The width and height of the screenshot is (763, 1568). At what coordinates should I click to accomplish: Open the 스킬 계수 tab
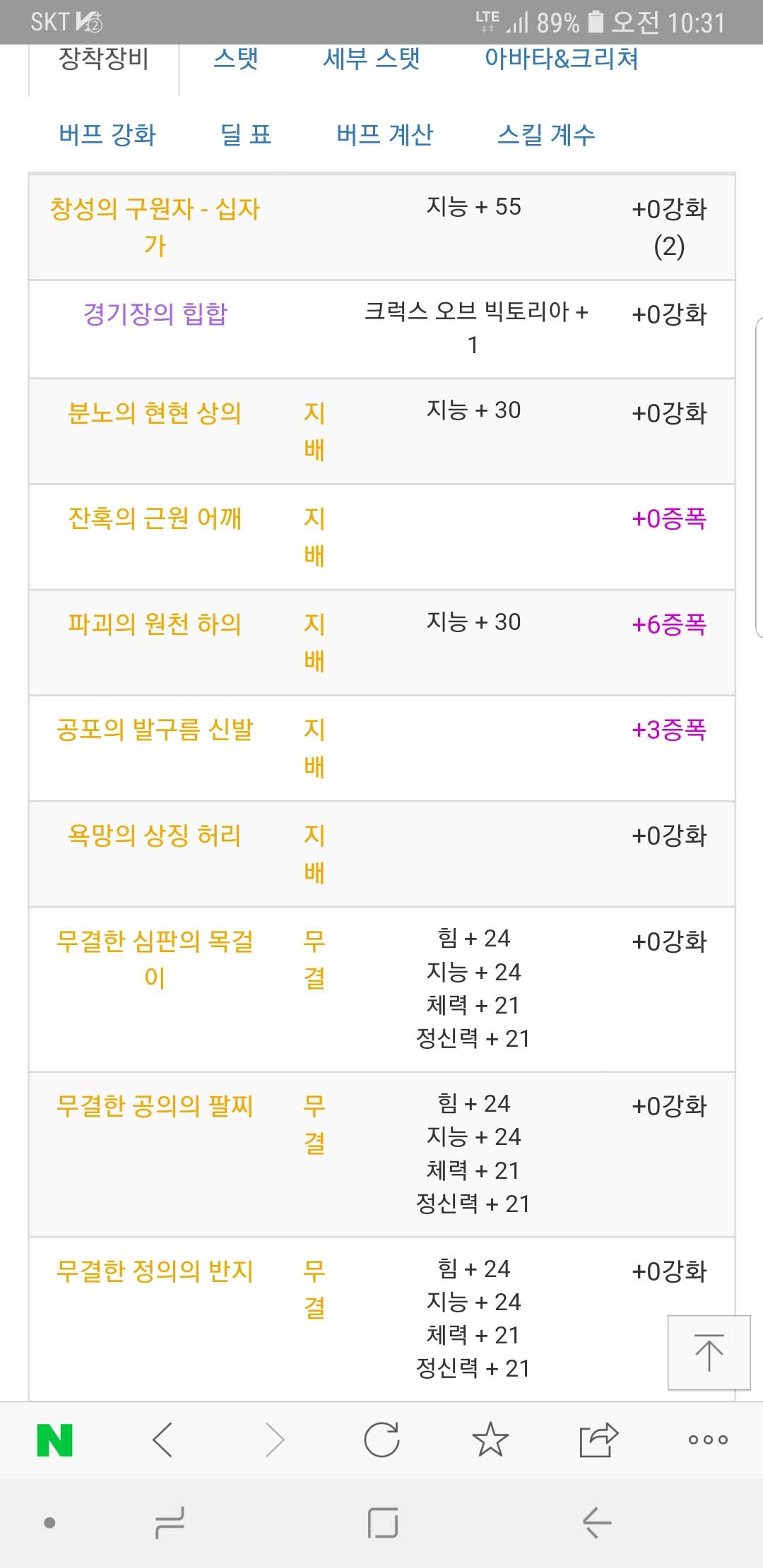coord(546,134)
